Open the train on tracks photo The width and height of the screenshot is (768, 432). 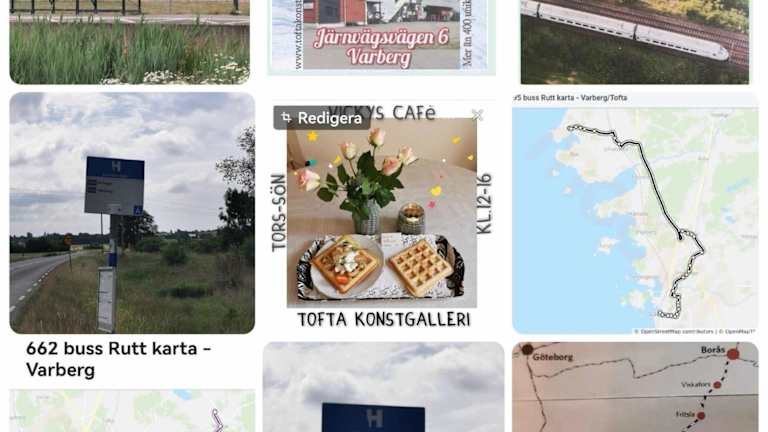point(635,38)
